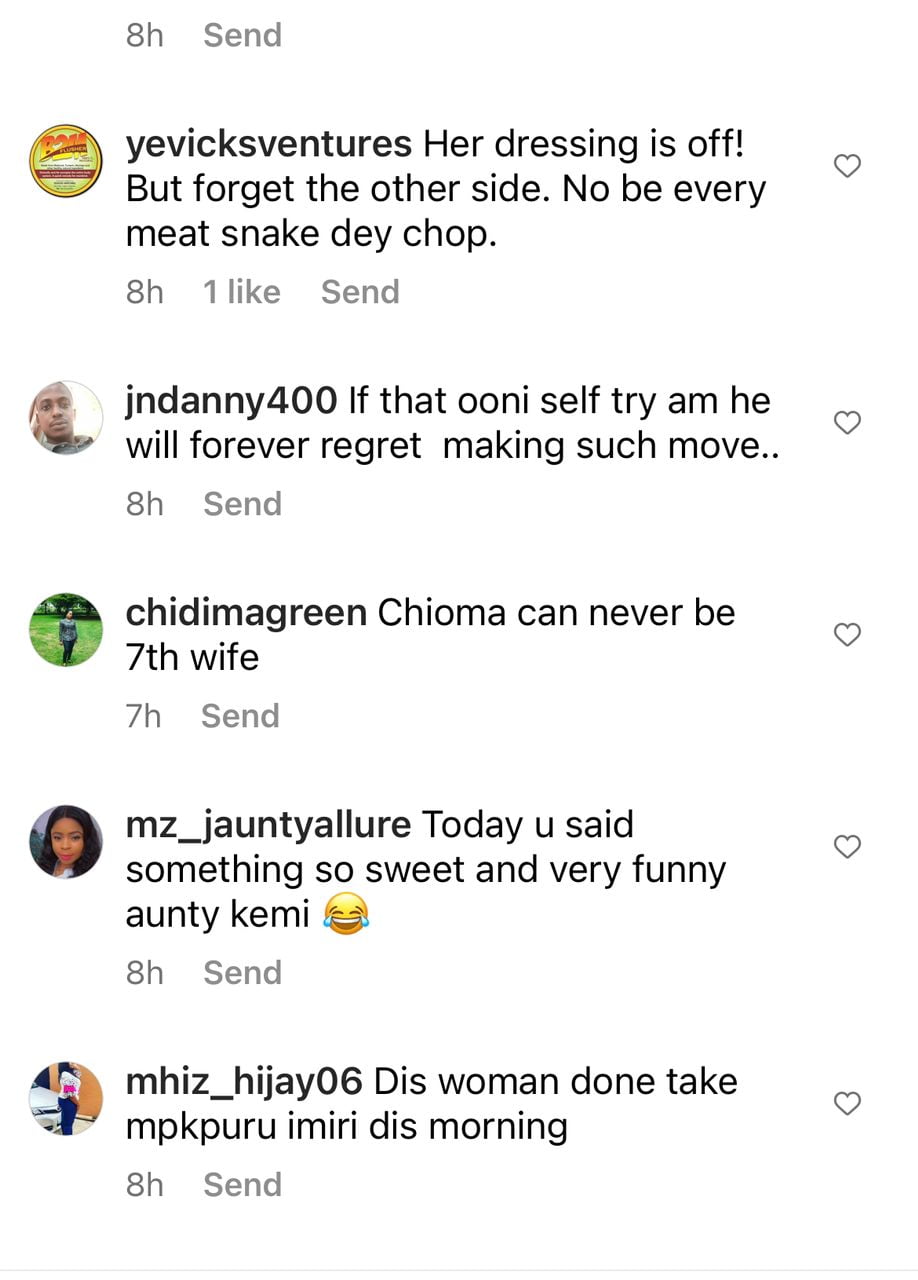Viewport: 918px width, 1280px height.
Task: Open jndanny400's profile picture
Action: 66,418
